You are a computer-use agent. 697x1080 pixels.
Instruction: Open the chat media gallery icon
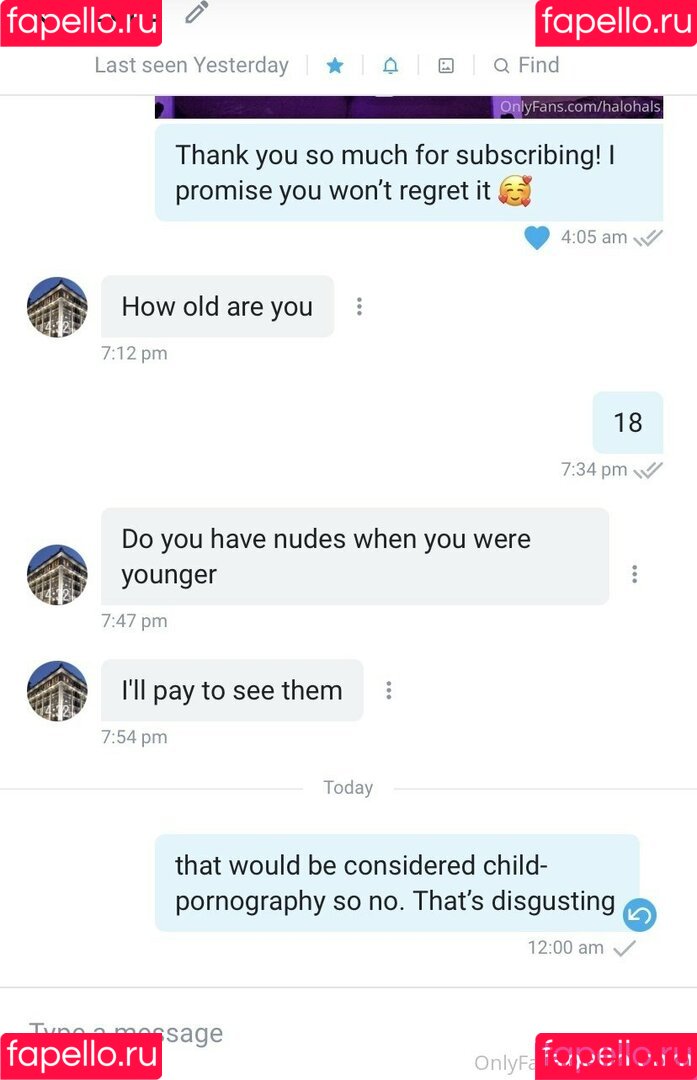coord(446,66)
